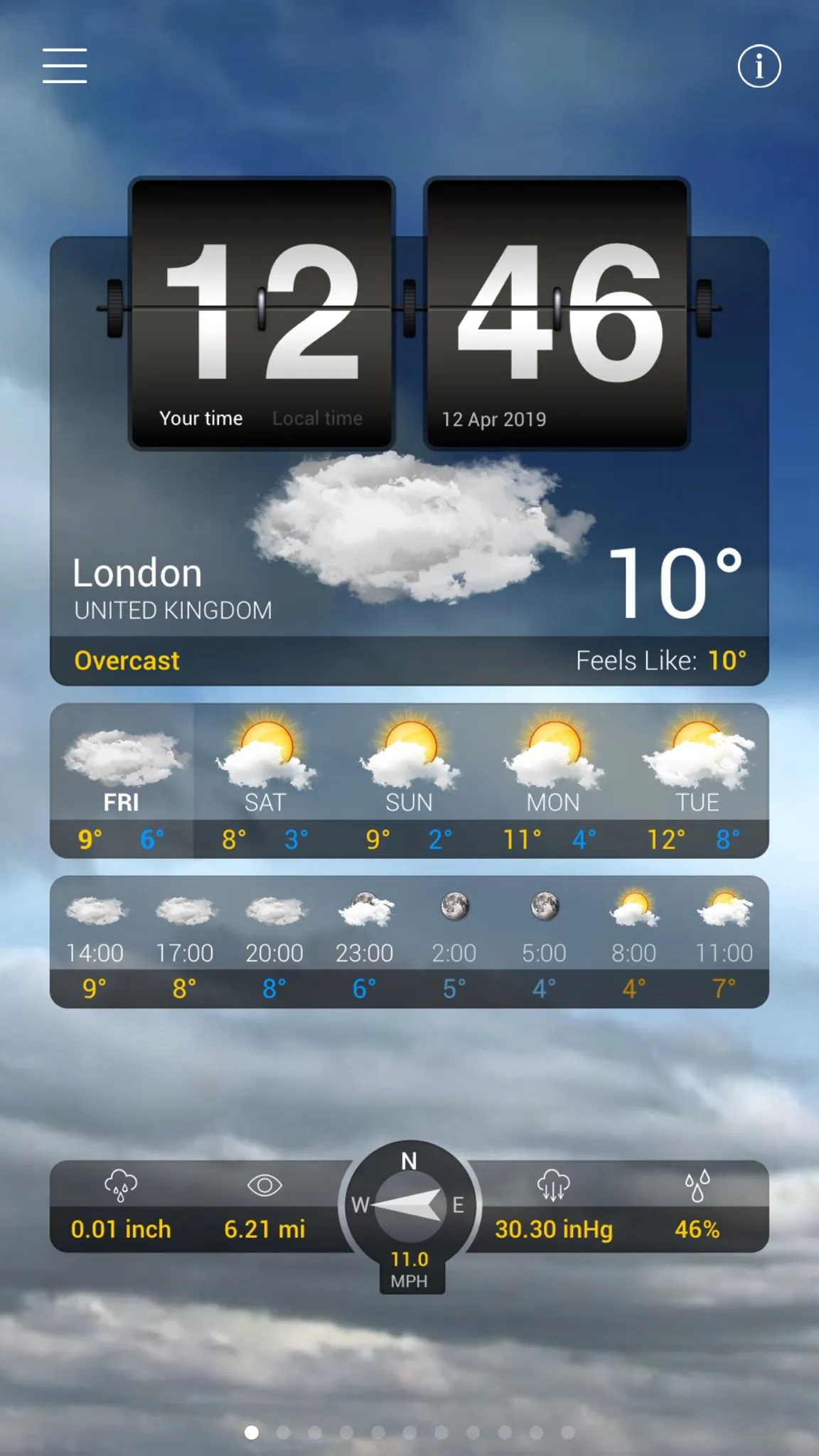Viewport: 819px width, 1456px height.
Task: Select the SUN daily forecast
Action: (409, 781)
